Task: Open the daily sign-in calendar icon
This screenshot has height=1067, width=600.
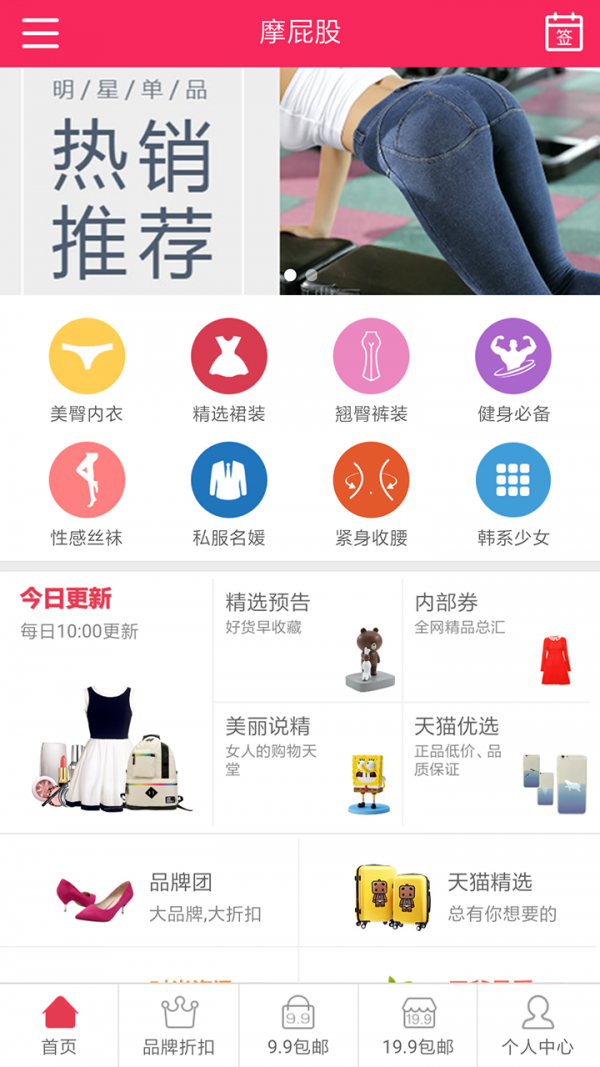Action: pyautogui.click(x=564, y=33)
